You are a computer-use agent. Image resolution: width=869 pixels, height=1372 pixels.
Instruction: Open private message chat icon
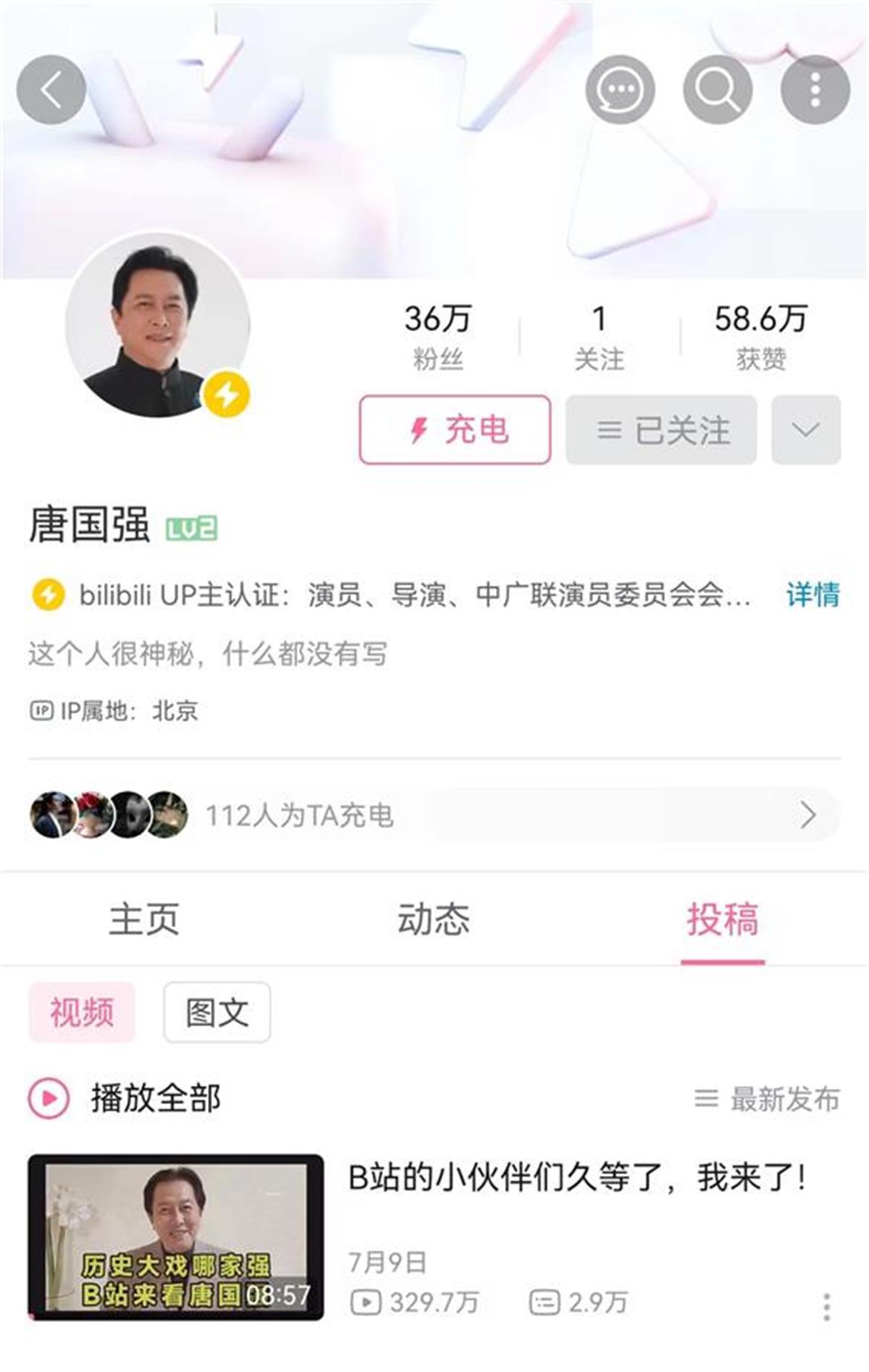click(x=620, y=91)
